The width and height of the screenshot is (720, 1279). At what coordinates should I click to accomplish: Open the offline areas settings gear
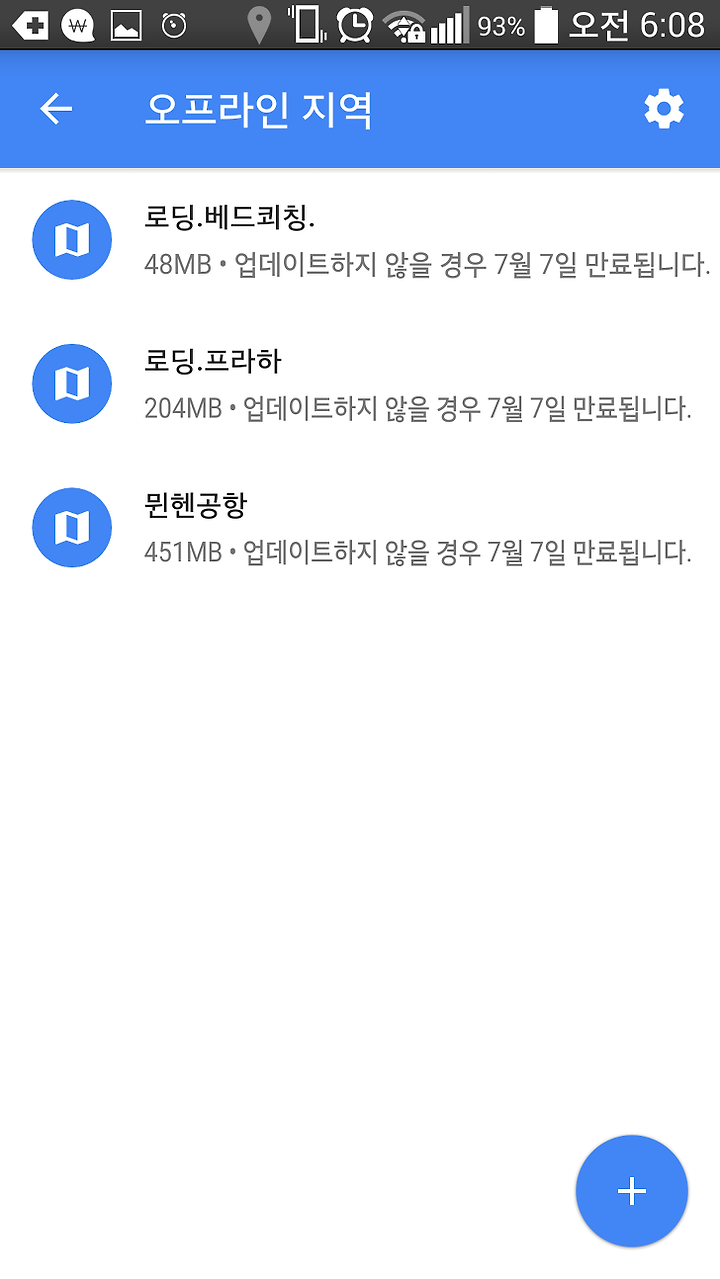[x=664, y=109]
